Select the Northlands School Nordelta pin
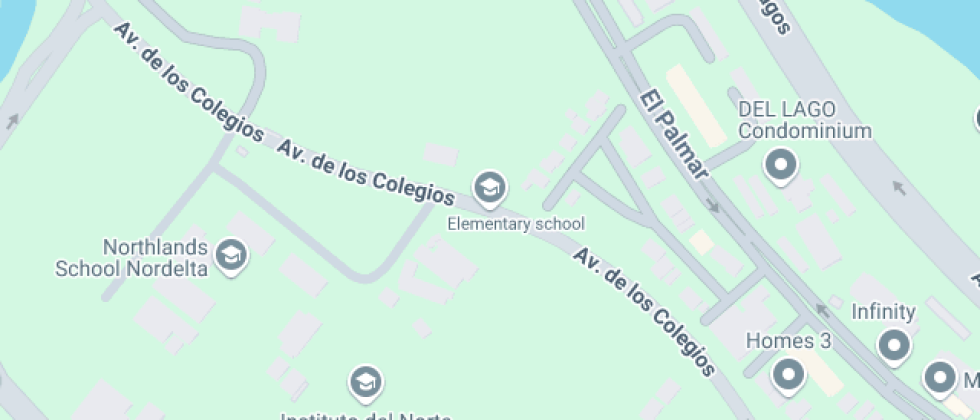Viewport: 980px width, 420px height. point(232,255)
